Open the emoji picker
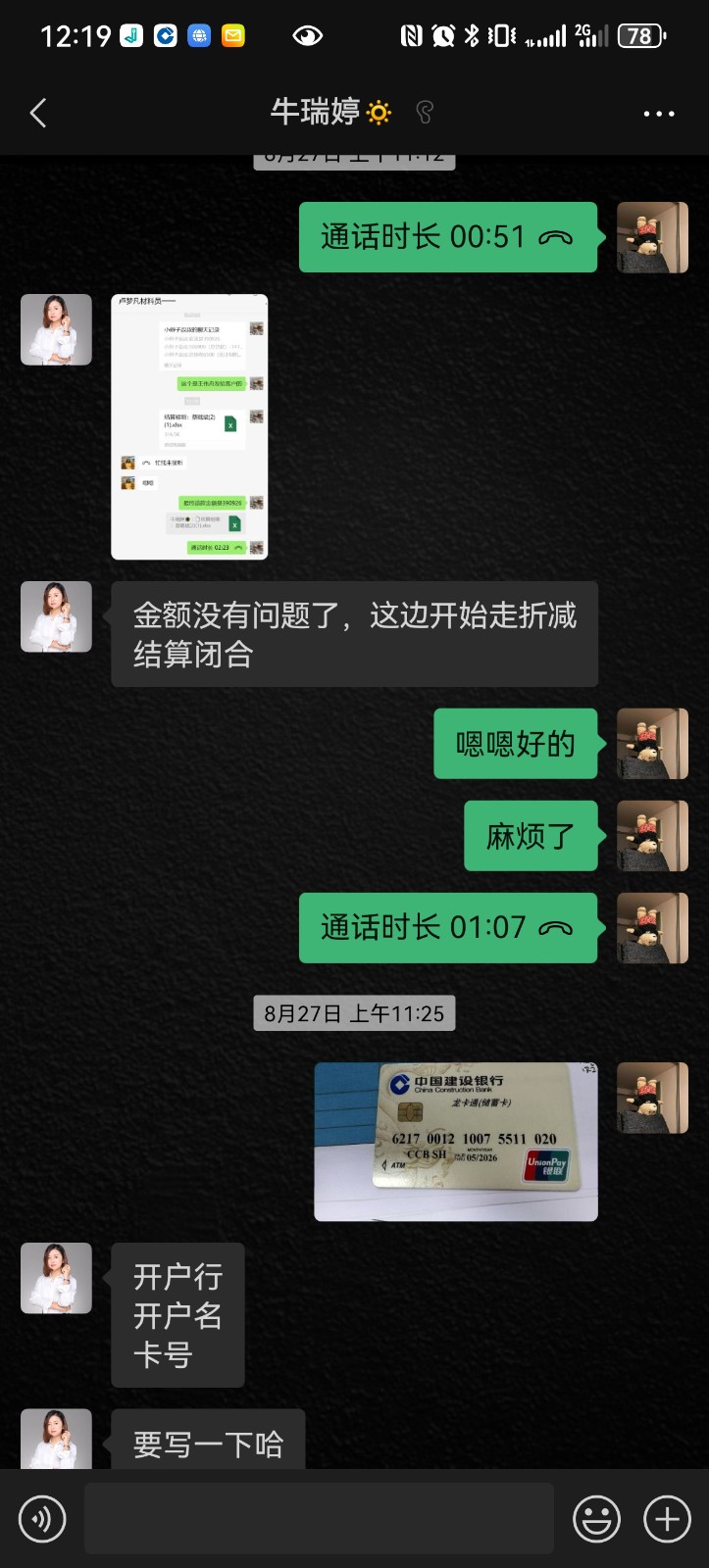709x1568 pixels. tap(596, 1519)
